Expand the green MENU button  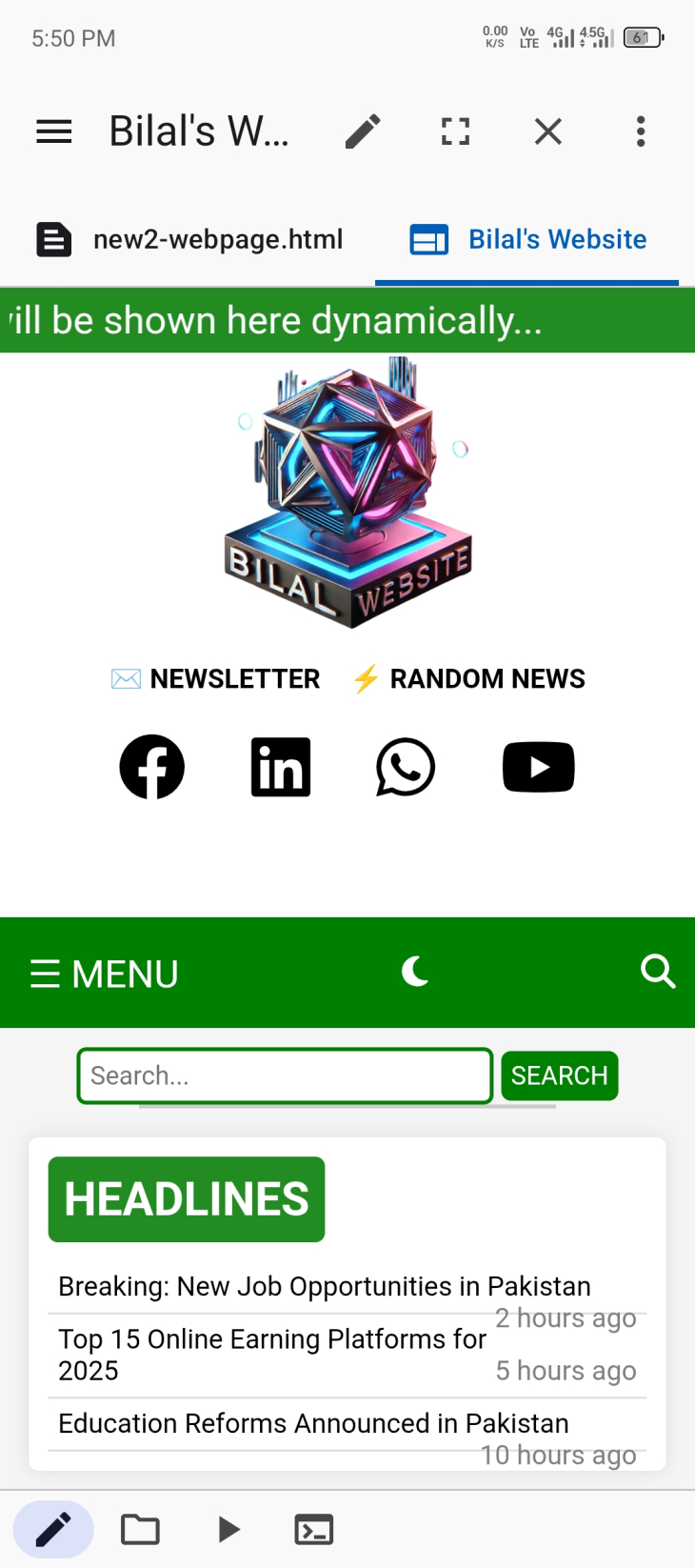coord(105,974)
